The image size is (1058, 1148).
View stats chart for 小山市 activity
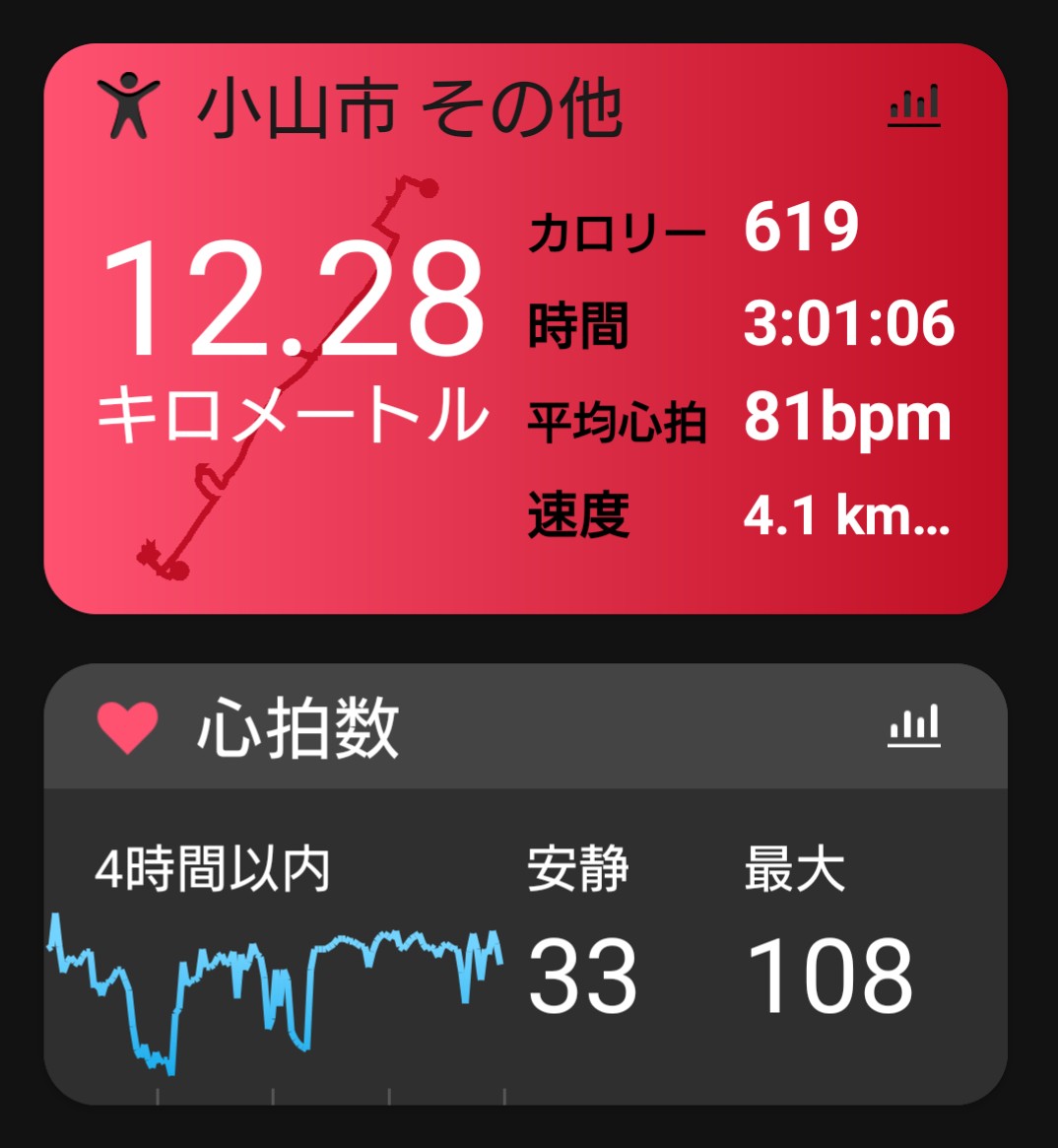[914, 105]
